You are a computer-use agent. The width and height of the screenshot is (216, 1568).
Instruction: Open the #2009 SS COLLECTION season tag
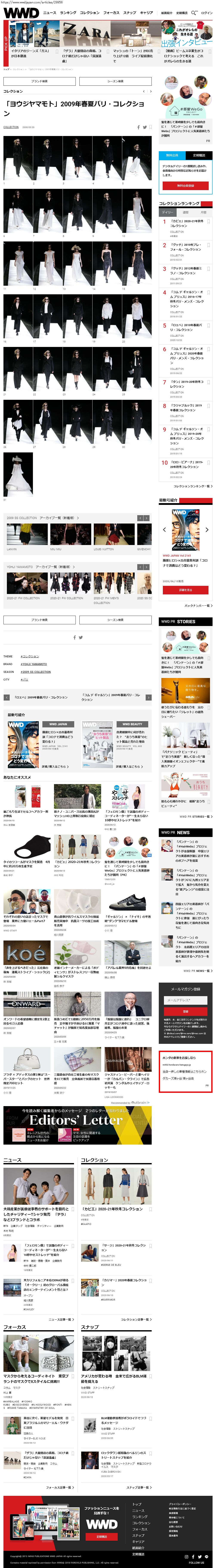click(x=35, y=672)
